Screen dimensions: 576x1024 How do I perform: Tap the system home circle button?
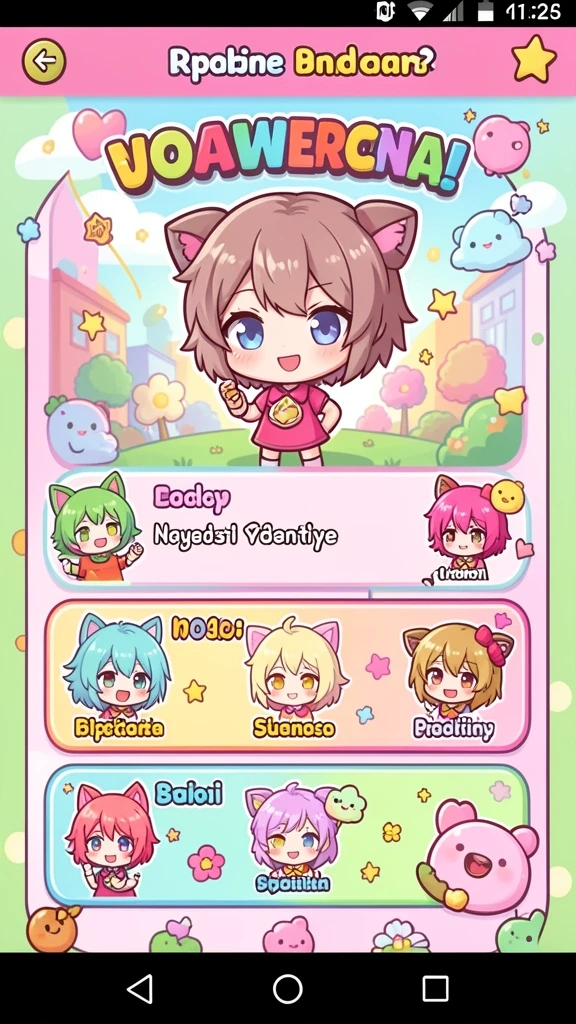[x=287, y=989]
